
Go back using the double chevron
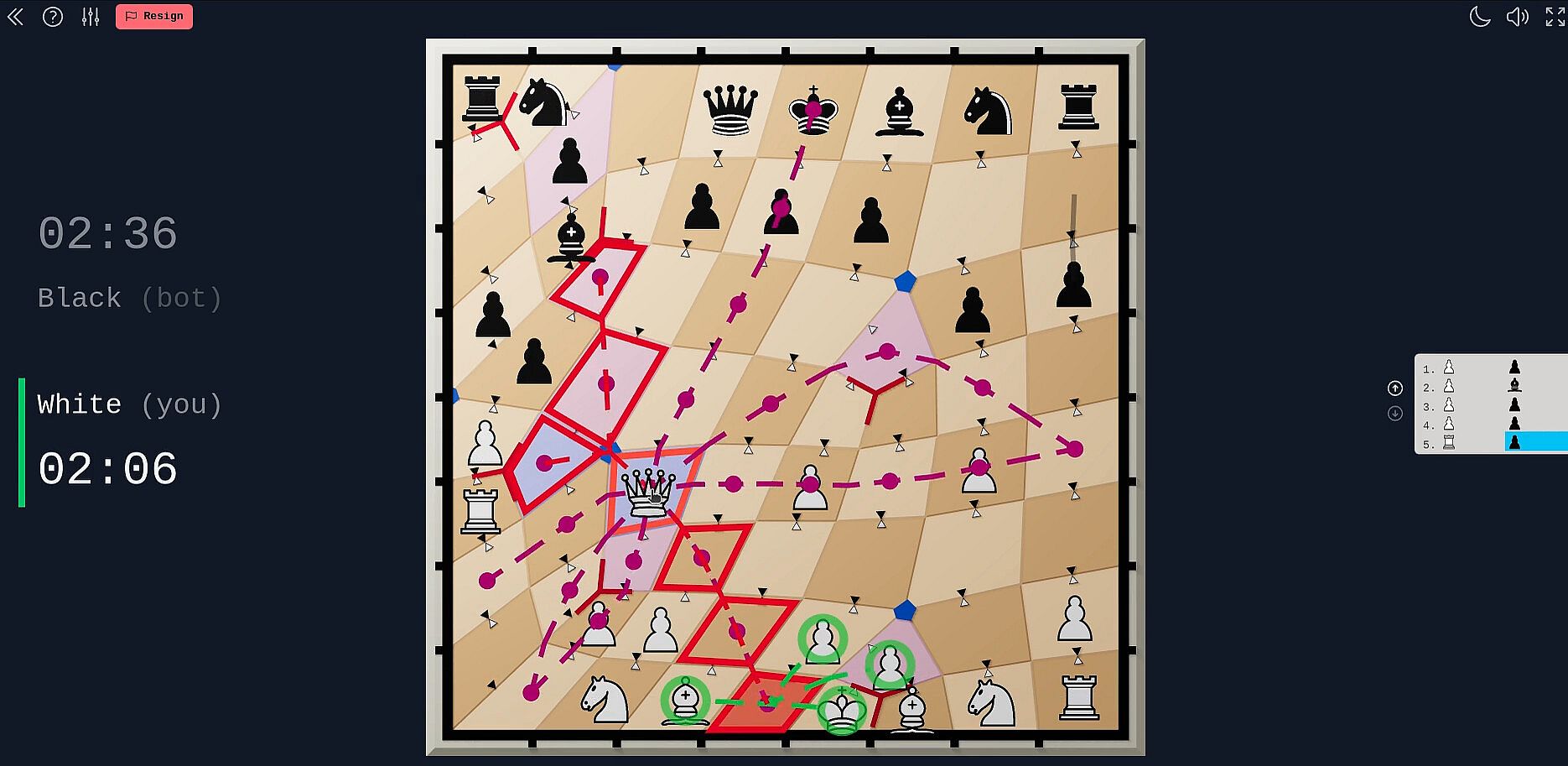pos(15,17)
